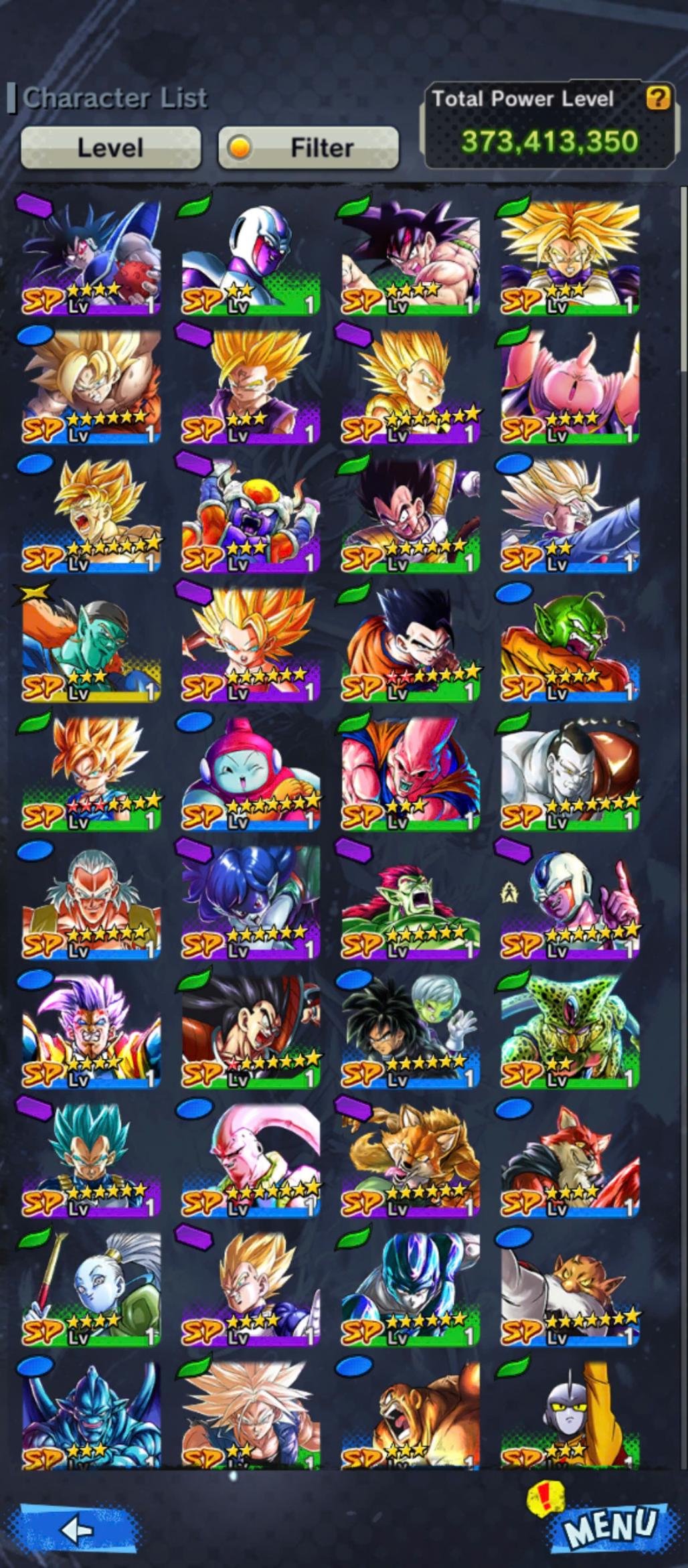This screenshot has height=1568, width=688.
Task: Select the Vados card holding a staff
Action: (x=91, y=1287)
